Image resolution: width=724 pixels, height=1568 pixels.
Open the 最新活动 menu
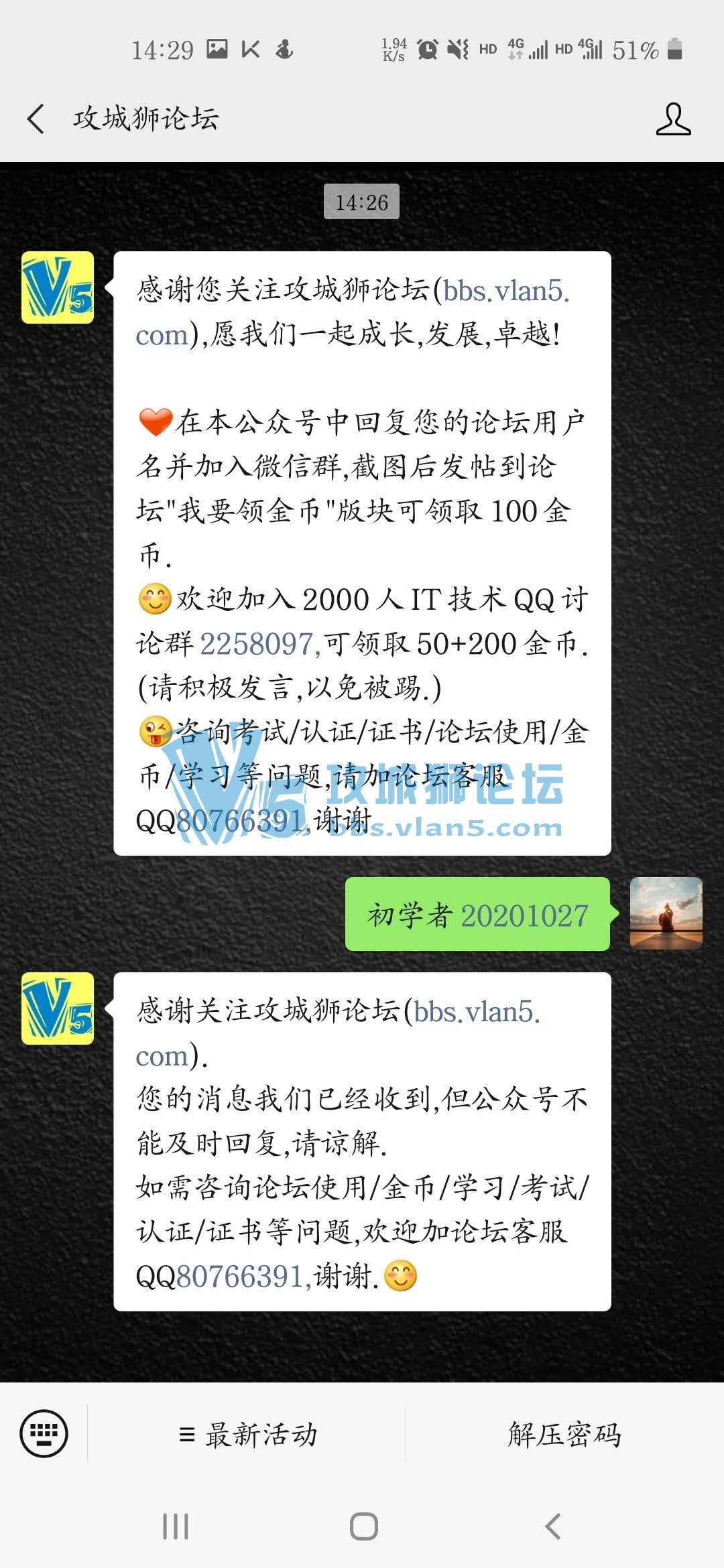(x=247, y=1435)
